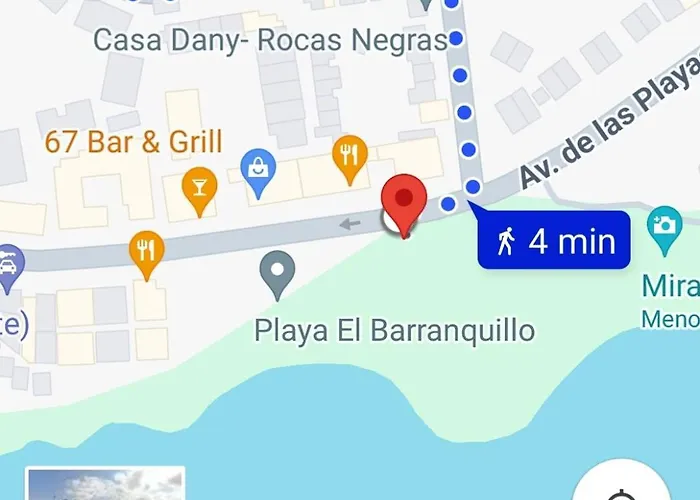Screen dimensions: 700x500
Task: Select the teal camera viewpoint marker
Action: point(663,225)
